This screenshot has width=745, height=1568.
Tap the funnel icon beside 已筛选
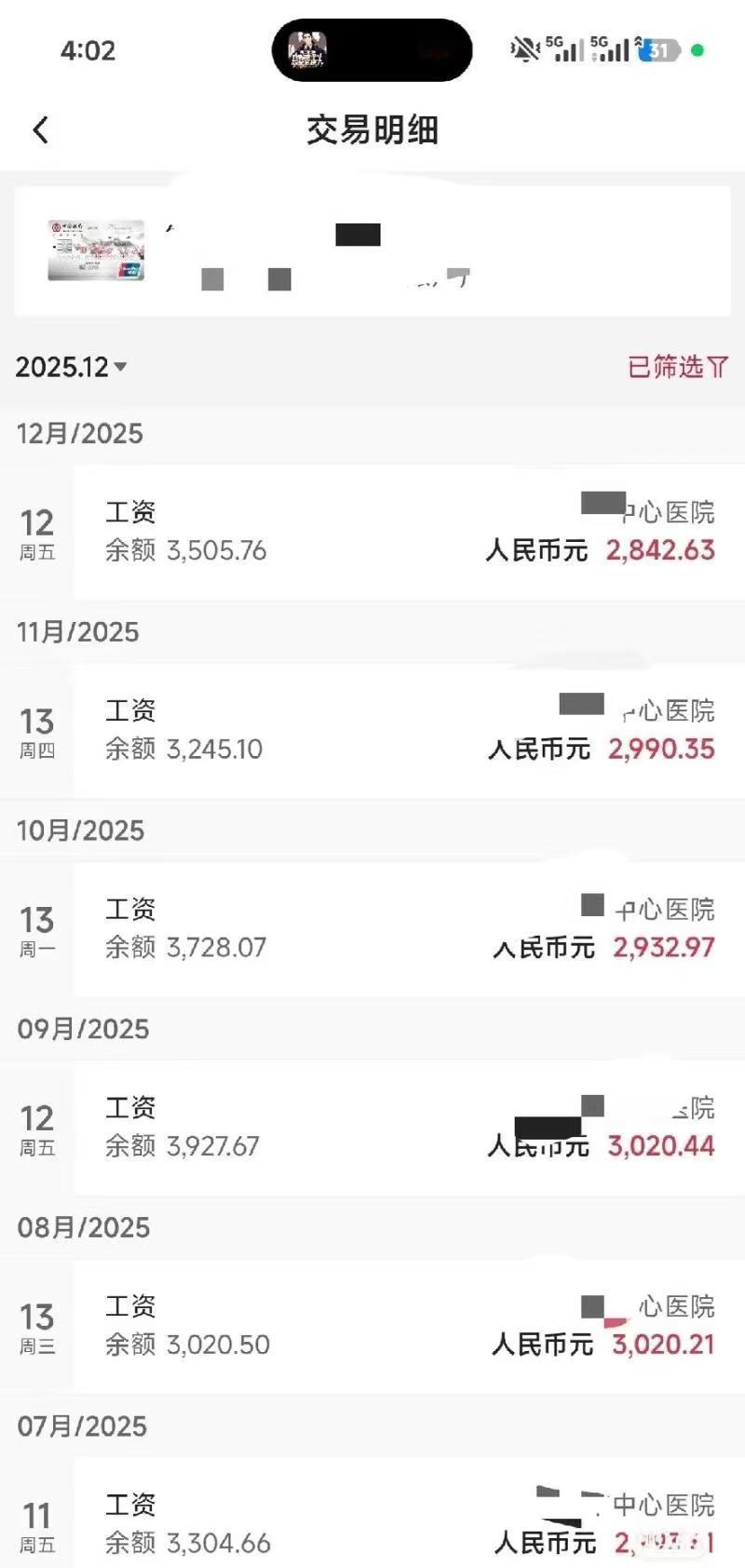(717, 368)
